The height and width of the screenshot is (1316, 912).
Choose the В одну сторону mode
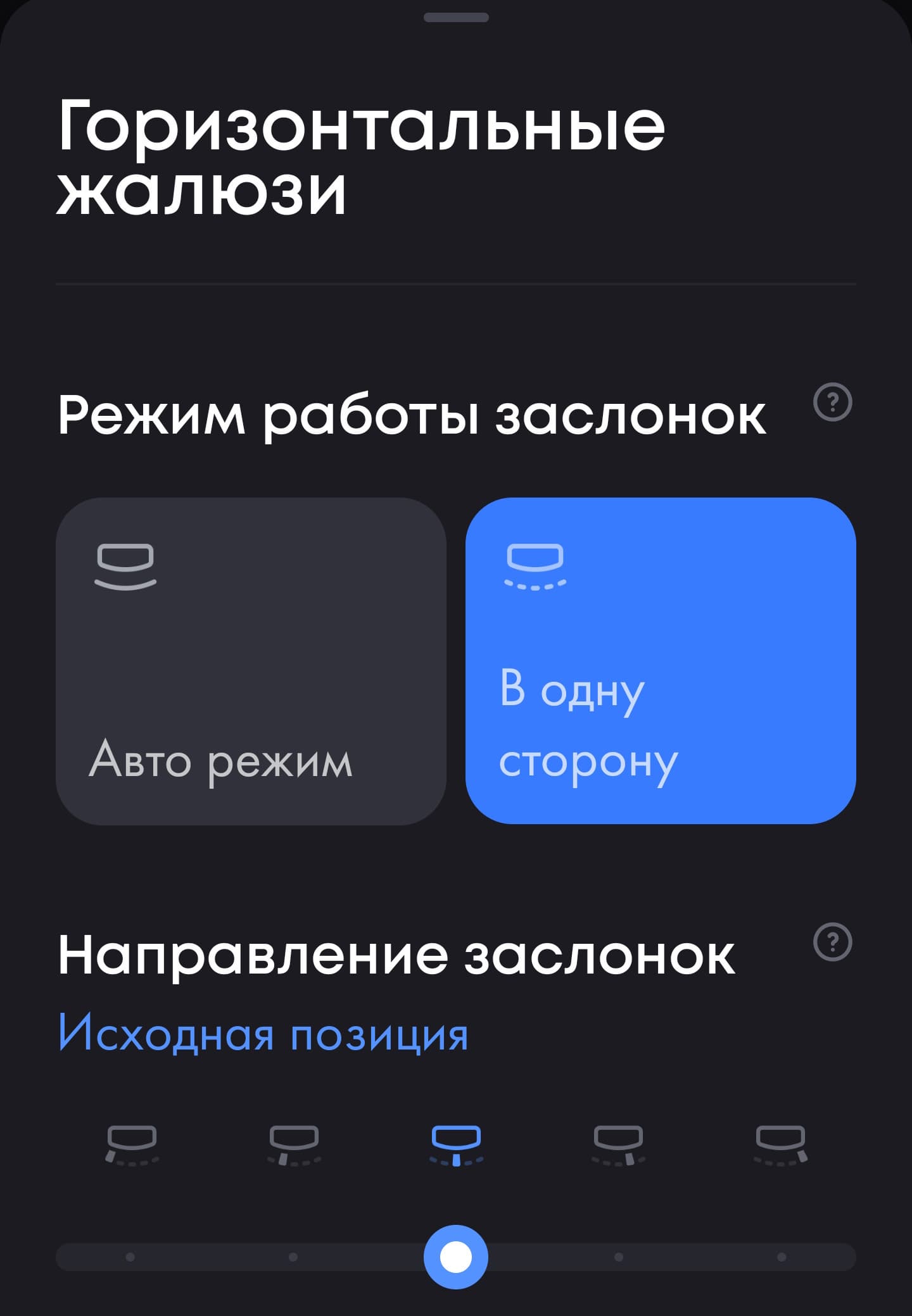click(x=661, y=660)
